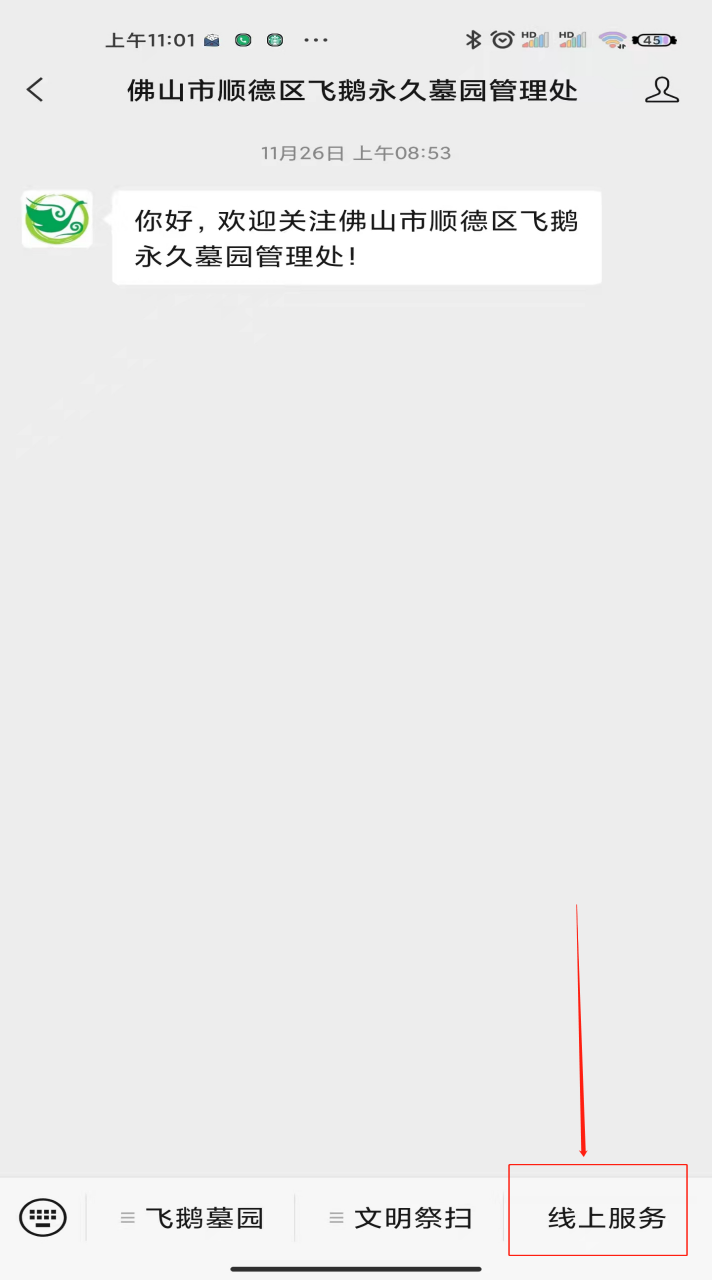712x1280 pixels.
Task: Tap the account avatar next to welcome message
Action: click(57, 219)
